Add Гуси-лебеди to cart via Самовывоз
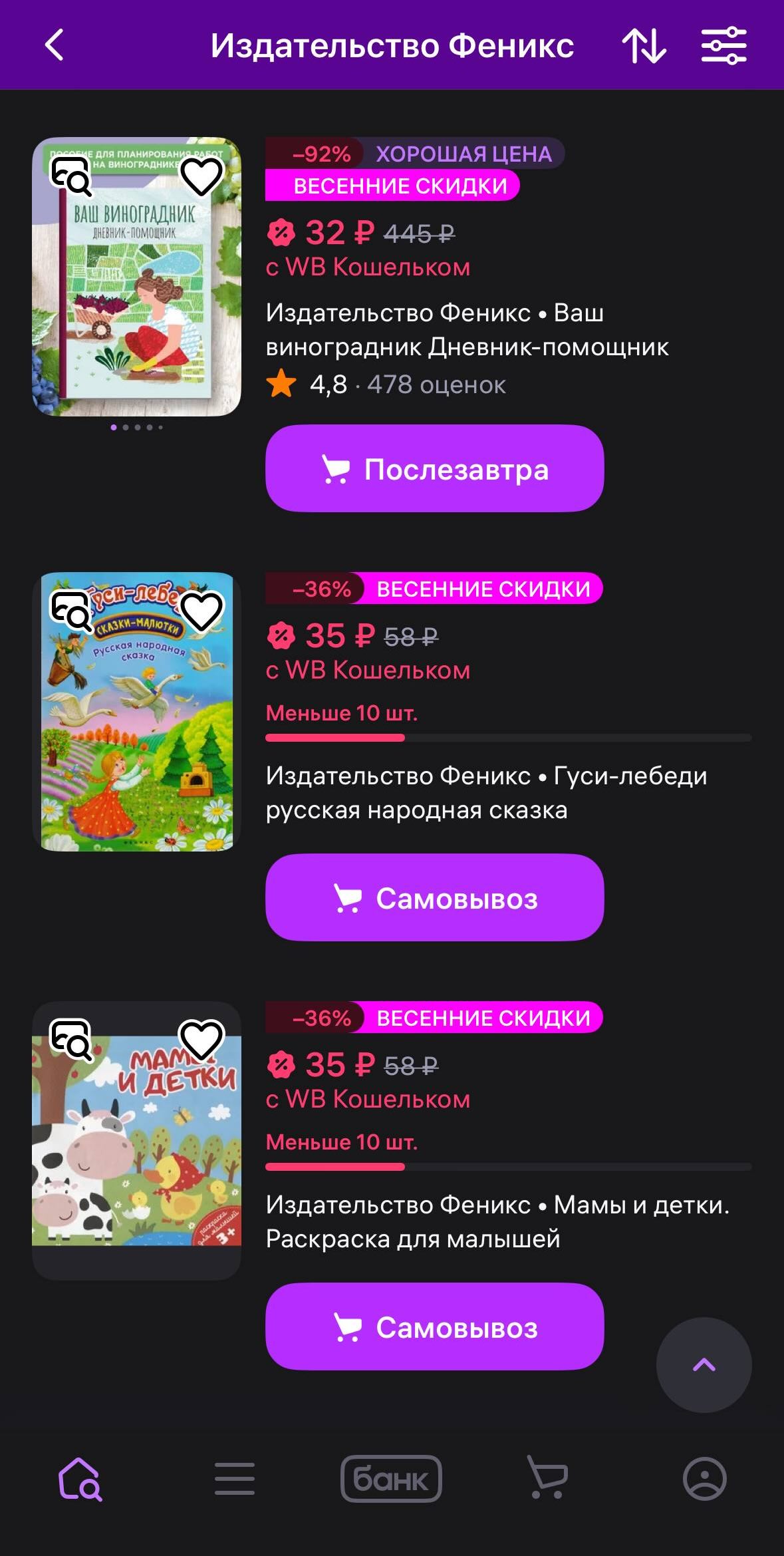The image size is (784, 1556). [x=434, y=898]
